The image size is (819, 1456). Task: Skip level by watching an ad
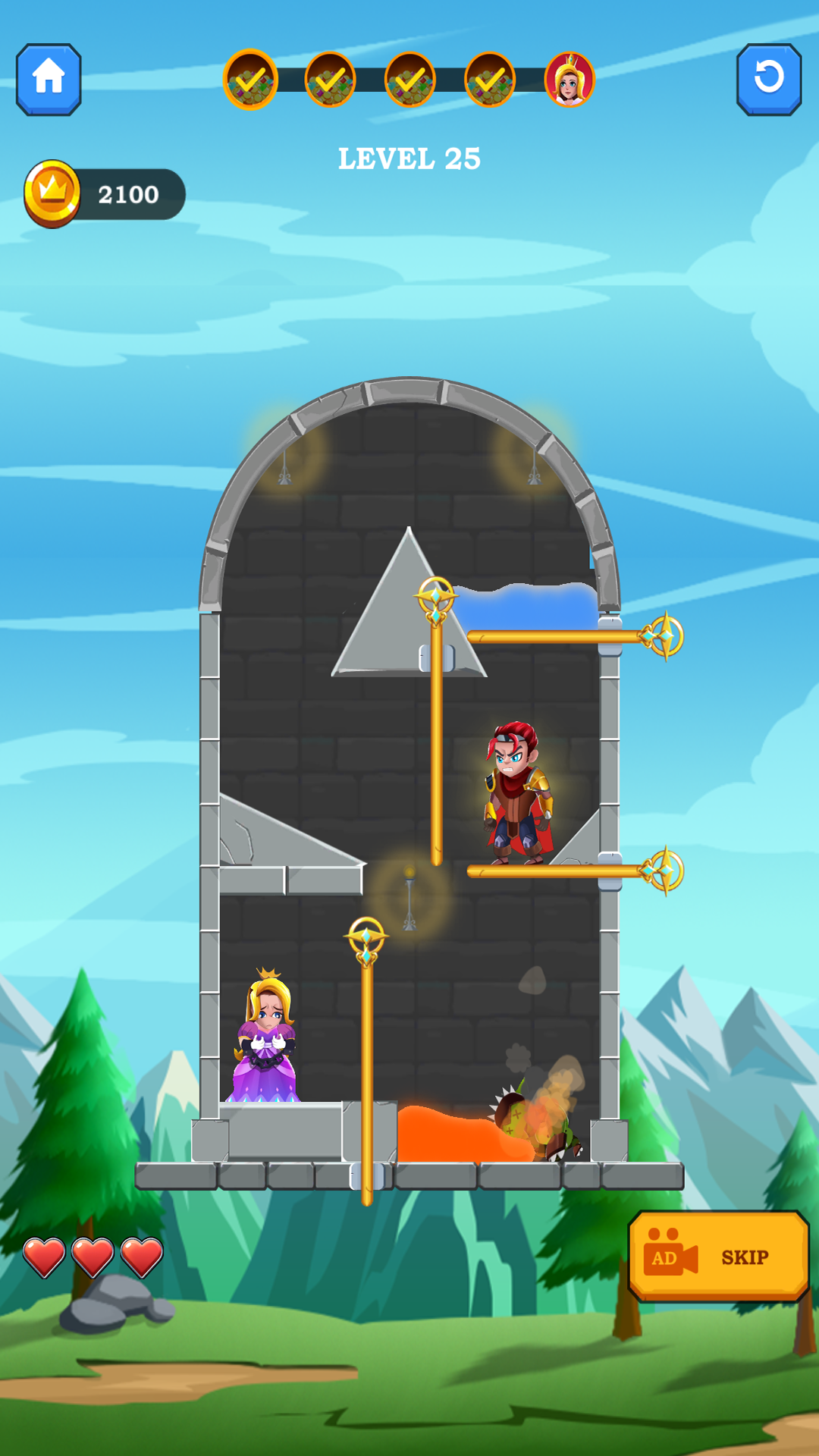(717, 1257)
